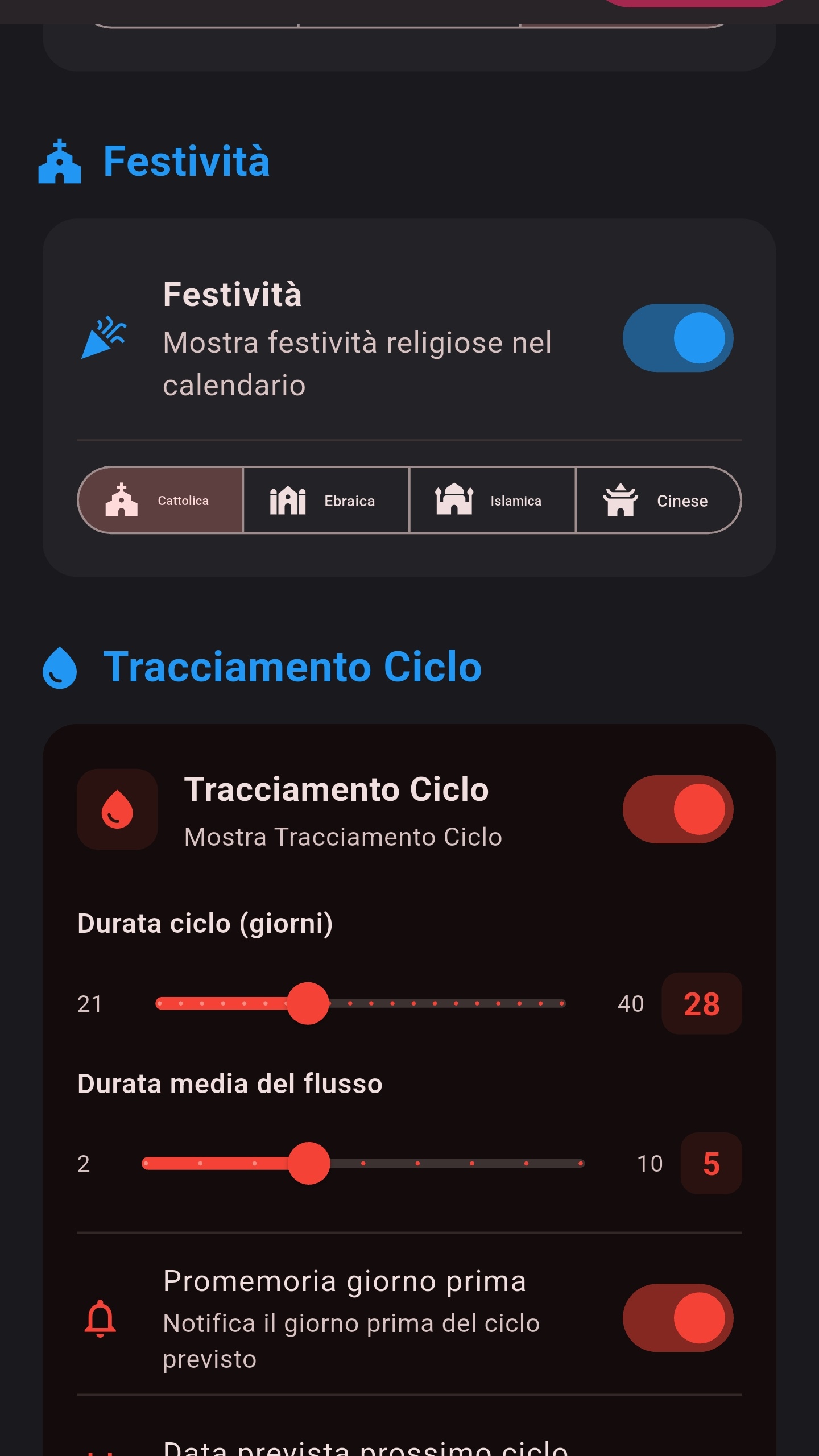Click the synagogue icon beside Ebraica

pyautogui.click(x=288, y=500)
